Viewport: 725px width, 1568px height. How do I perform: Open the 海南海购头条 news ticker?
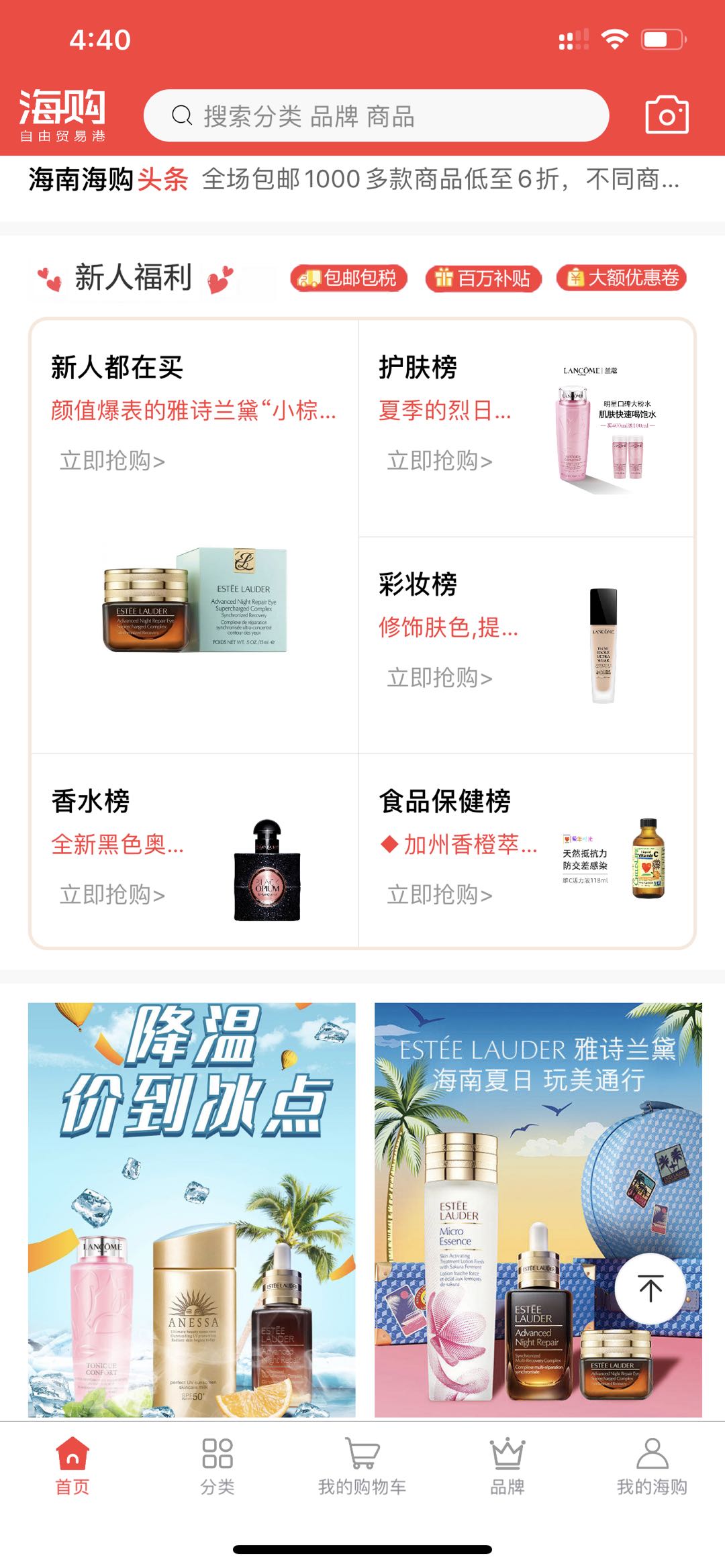[354, 180]
